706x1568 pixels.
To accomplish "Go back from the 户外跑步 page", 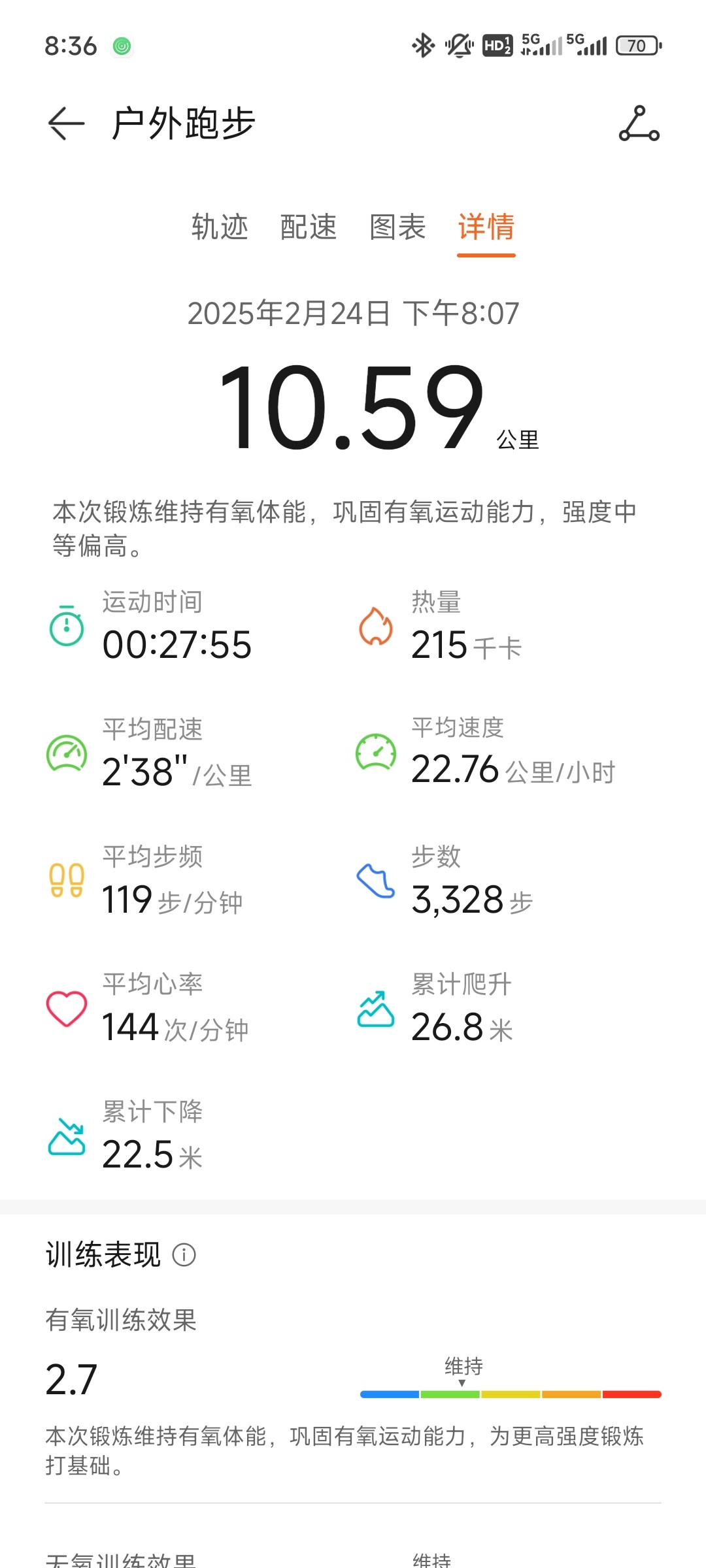I will point(66,123).
